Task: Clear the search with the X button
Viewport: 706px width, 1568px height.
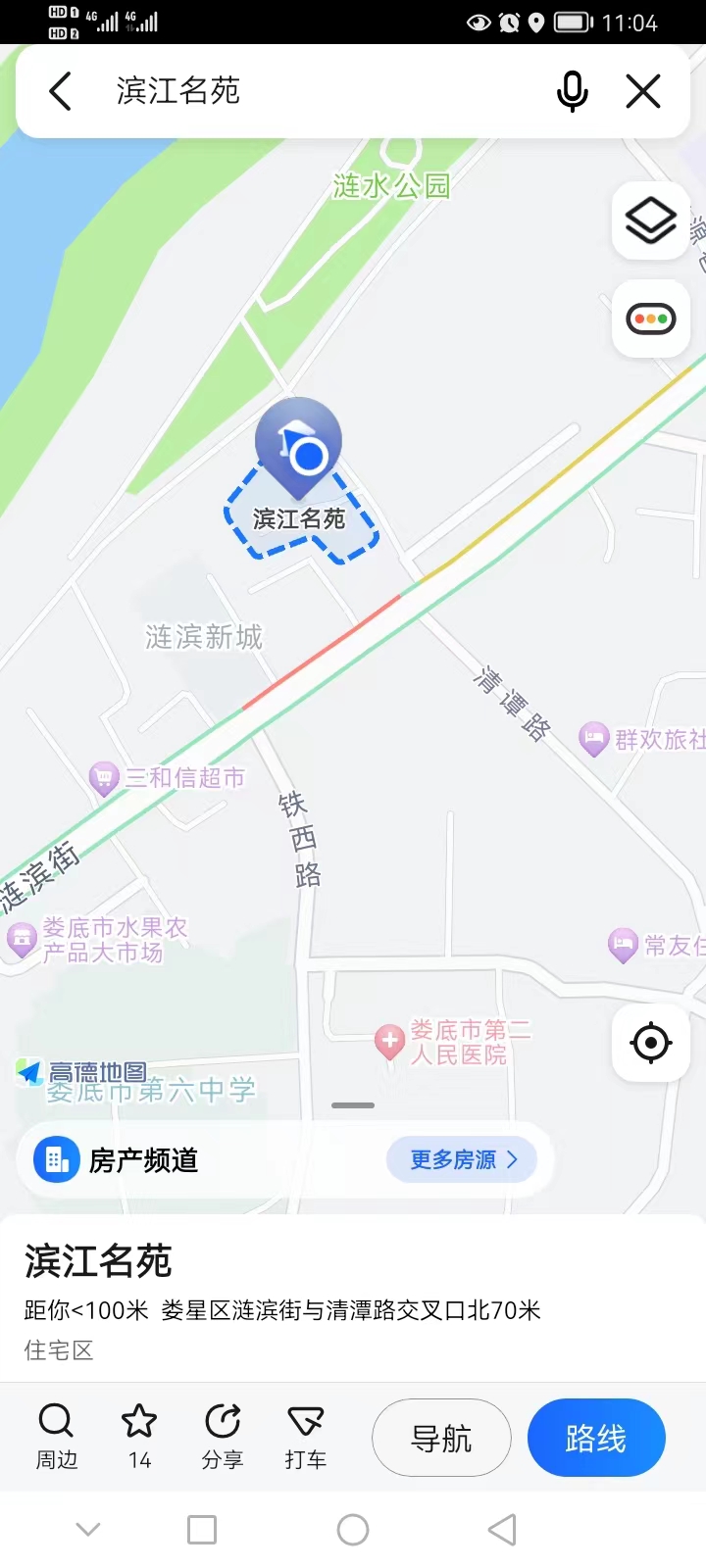Action: point(643,92)
